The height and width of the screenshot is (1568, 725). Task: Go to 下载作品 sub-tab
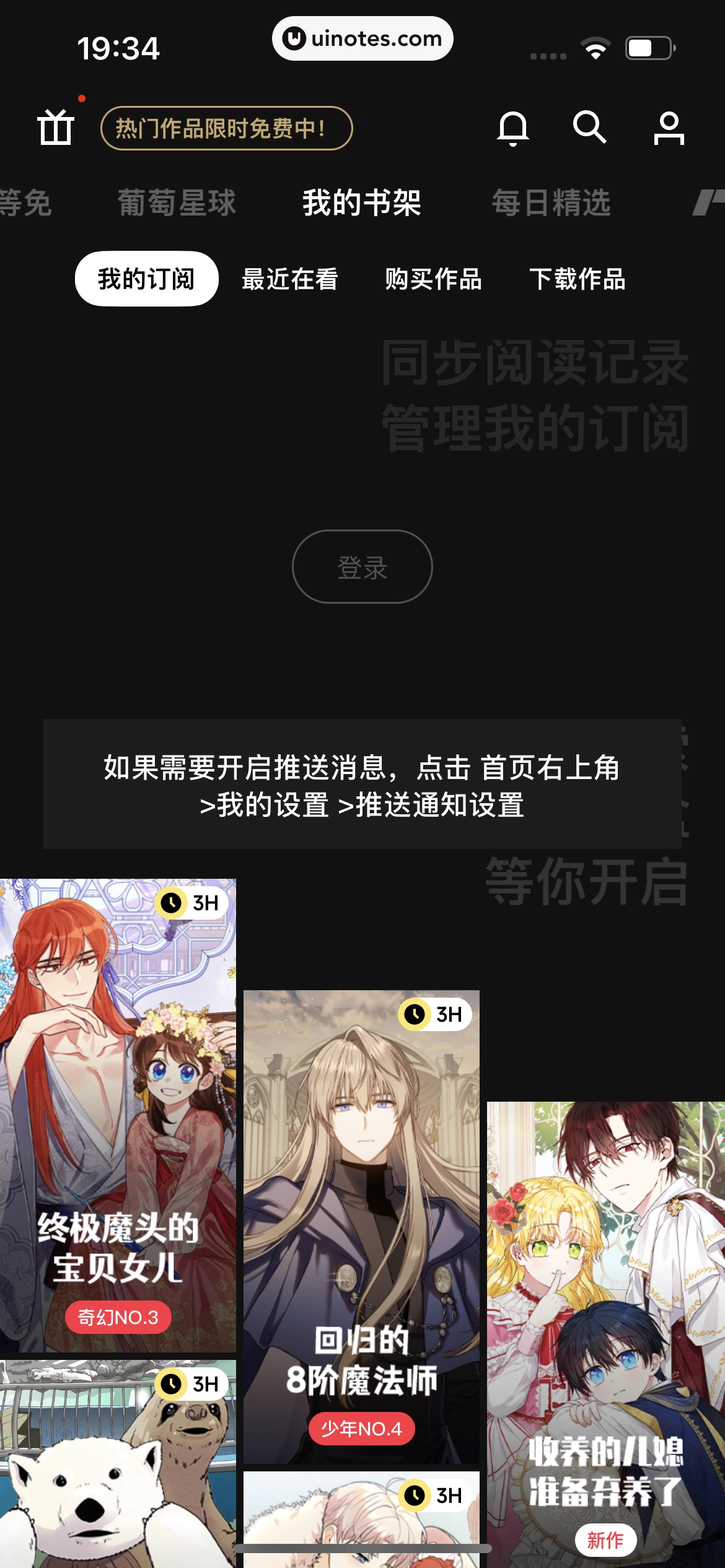click(577, 279)
